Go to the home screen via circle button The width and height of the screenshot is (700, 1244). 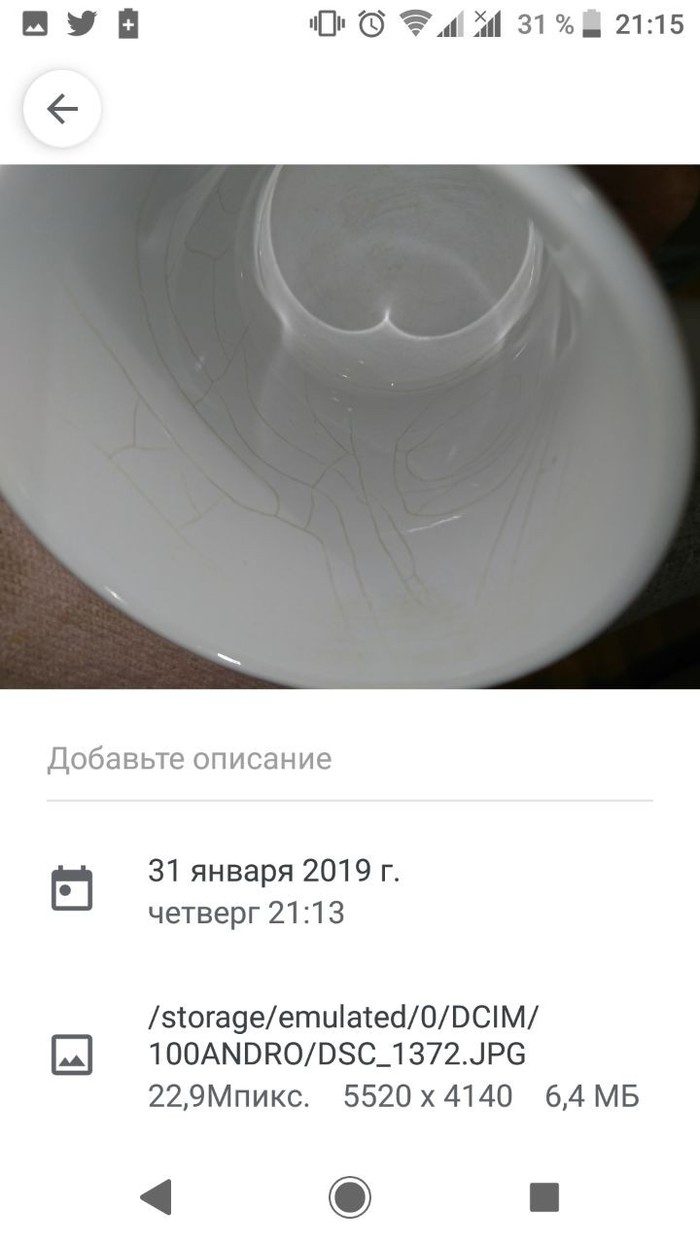350,1196
